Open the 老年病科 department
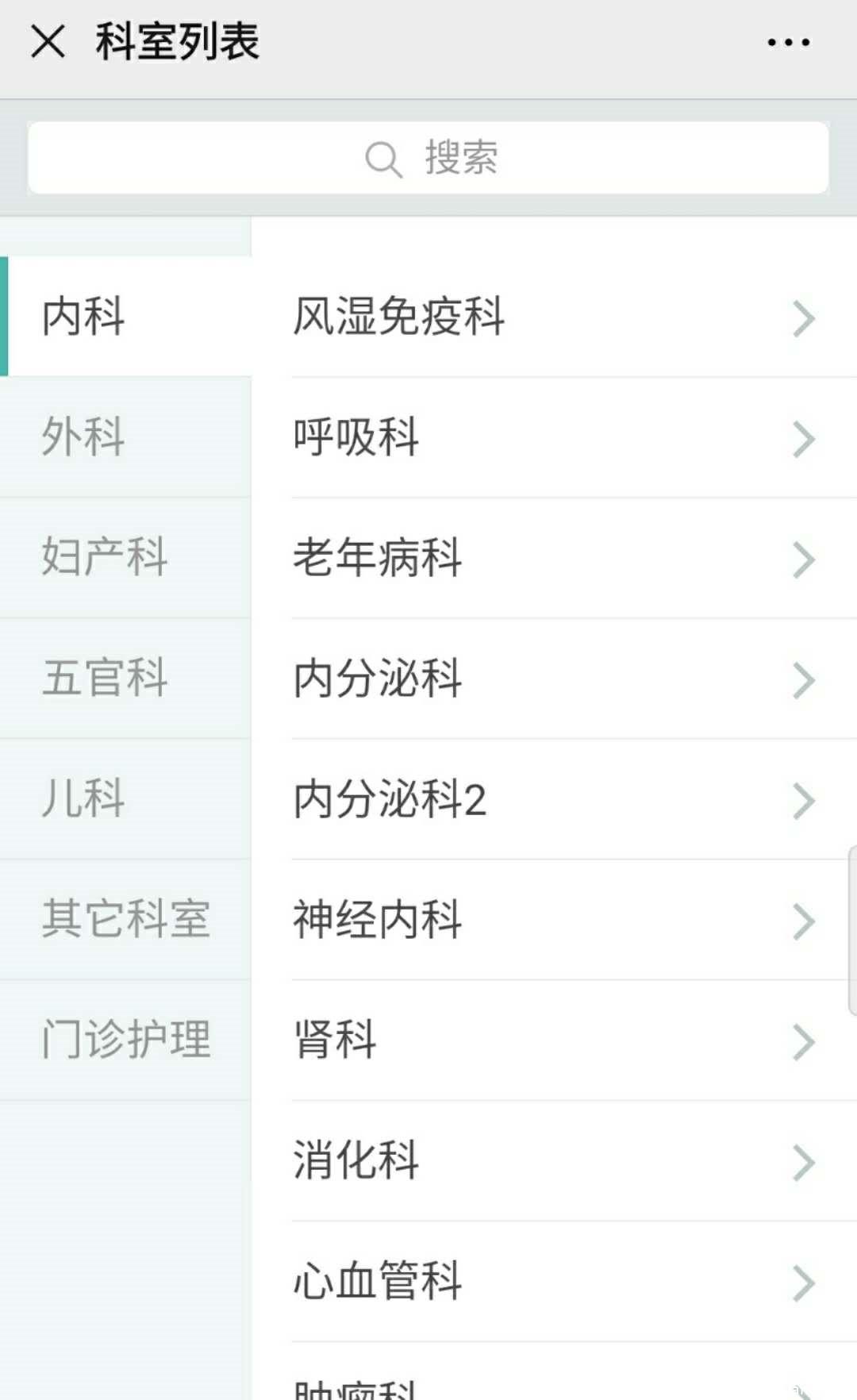Screen dimensions: 857x1400 coord(554,558)
